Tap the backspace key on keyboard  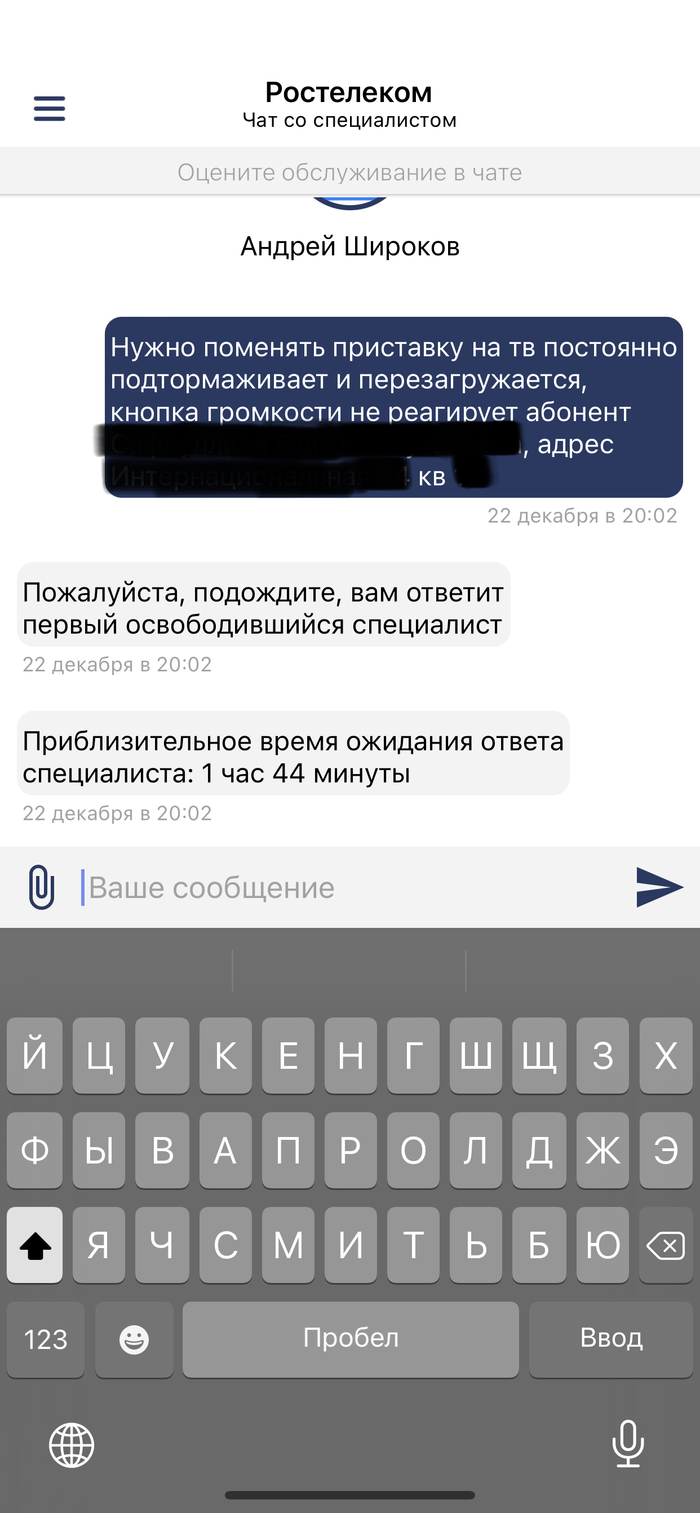(665, 1245)
